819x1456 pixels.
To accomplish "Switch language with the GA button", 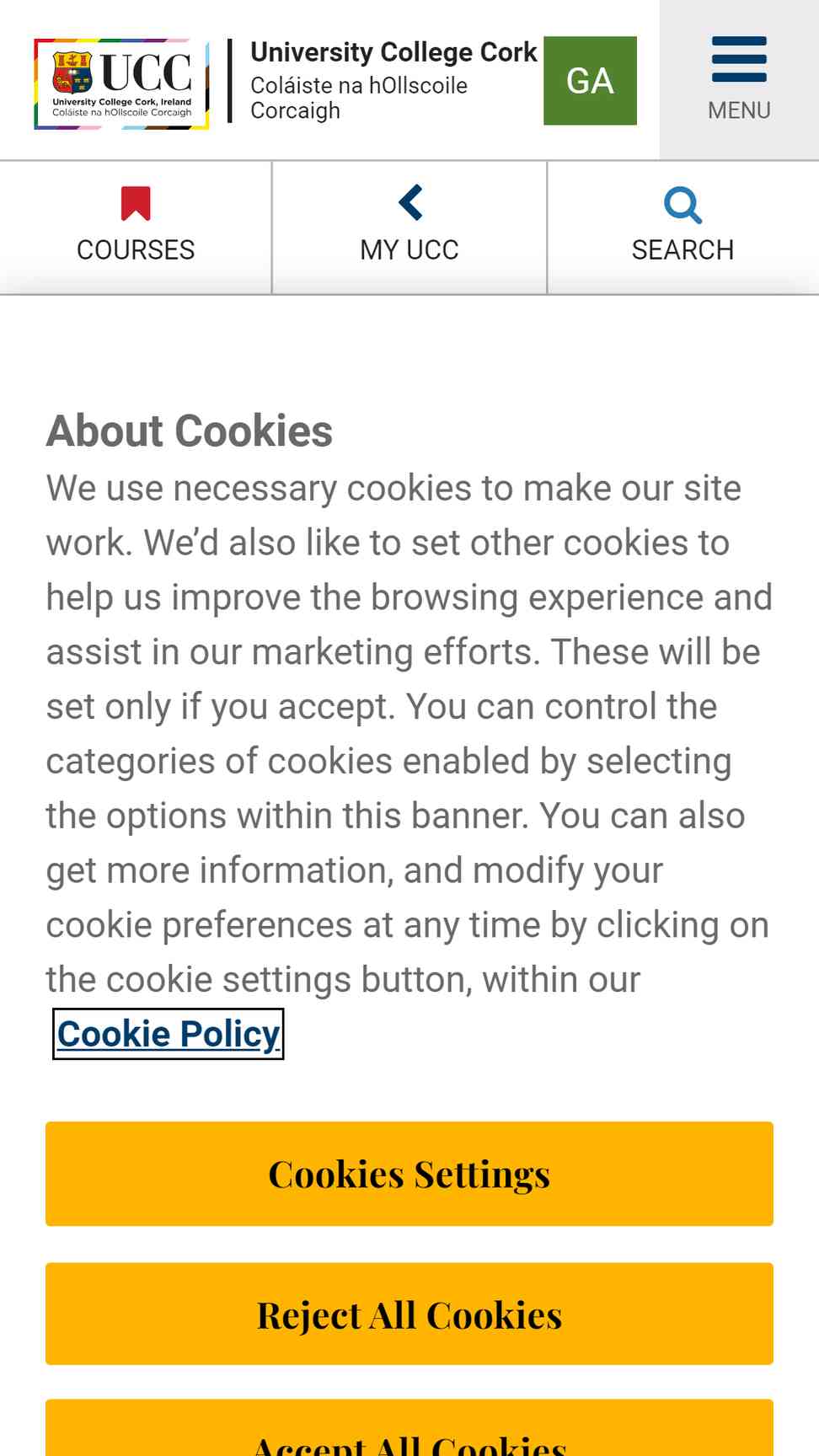I will [x=590, y=81].
